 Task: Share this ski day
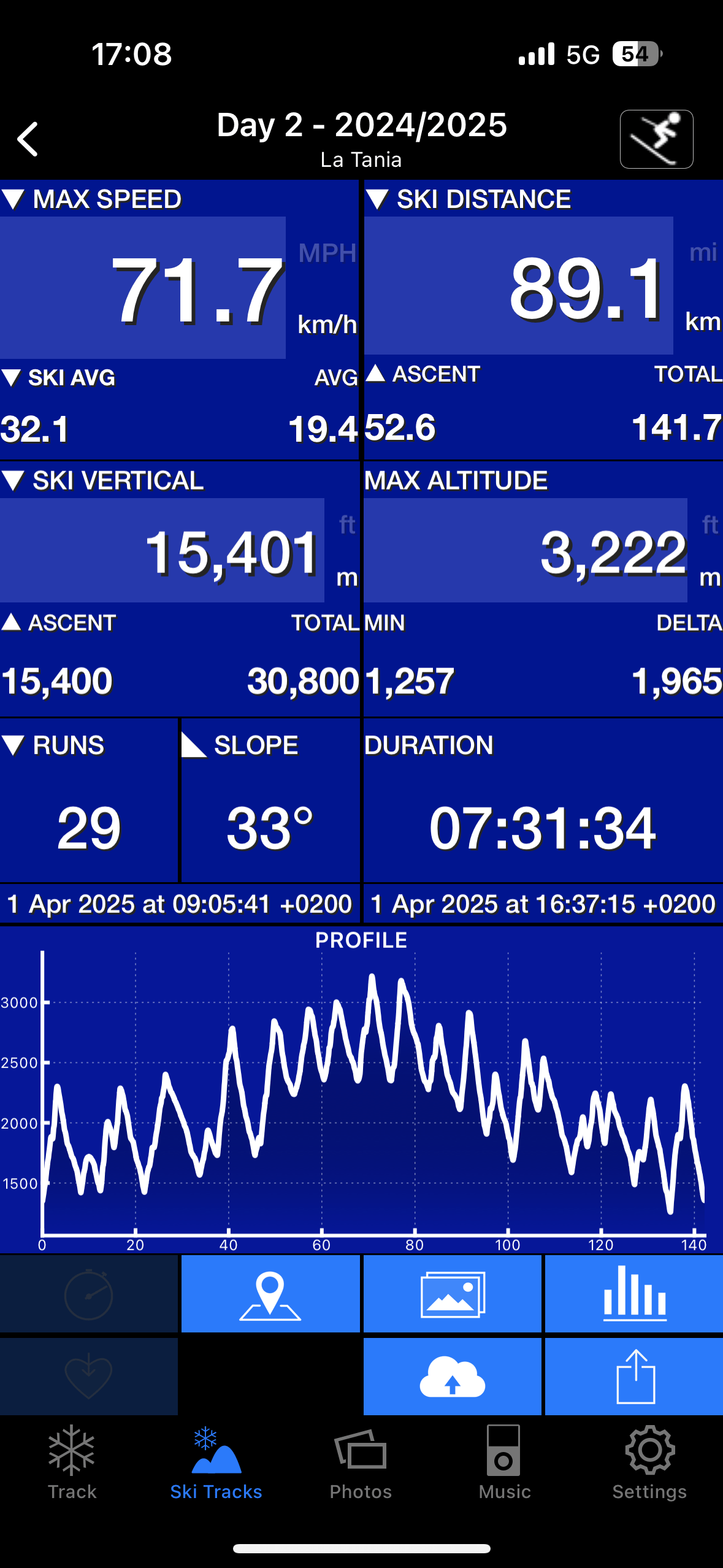pos(634,1377)
